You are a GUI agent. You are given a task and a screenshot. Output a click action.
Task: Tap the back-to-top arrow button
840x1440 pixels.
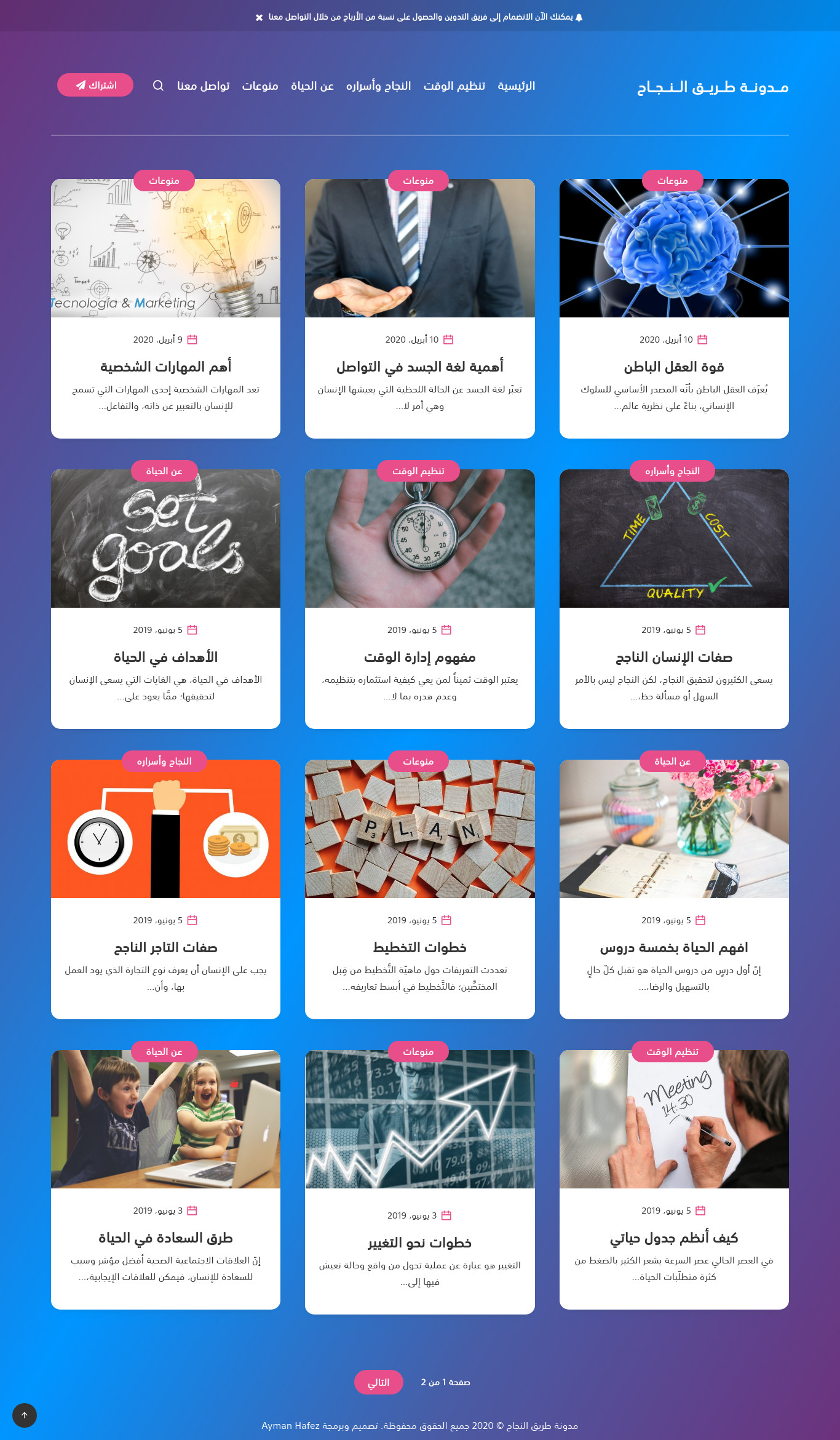(25, 1415)
